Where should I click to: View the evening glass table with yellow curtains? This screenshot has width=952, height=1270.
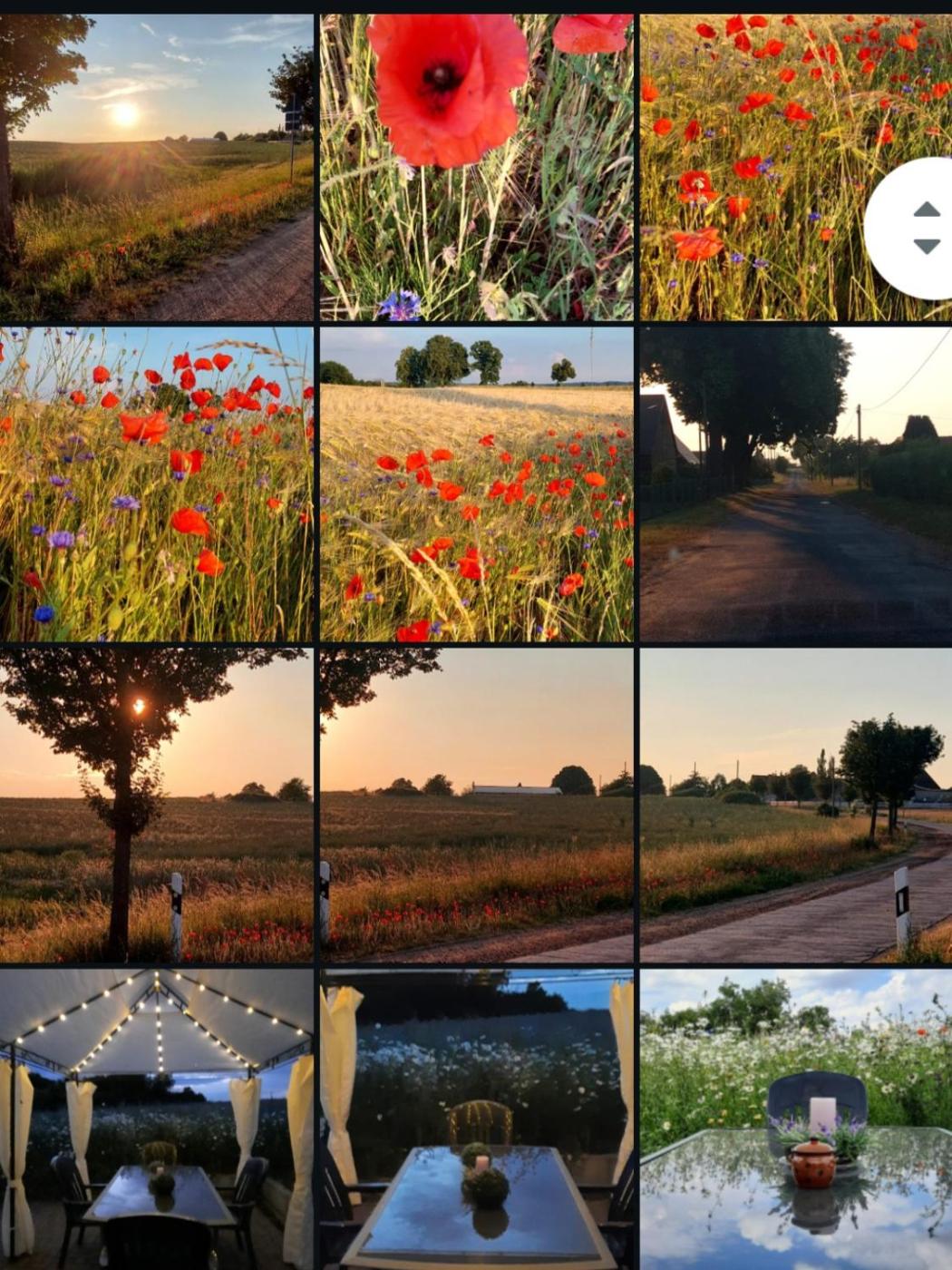coord(476,1119)
